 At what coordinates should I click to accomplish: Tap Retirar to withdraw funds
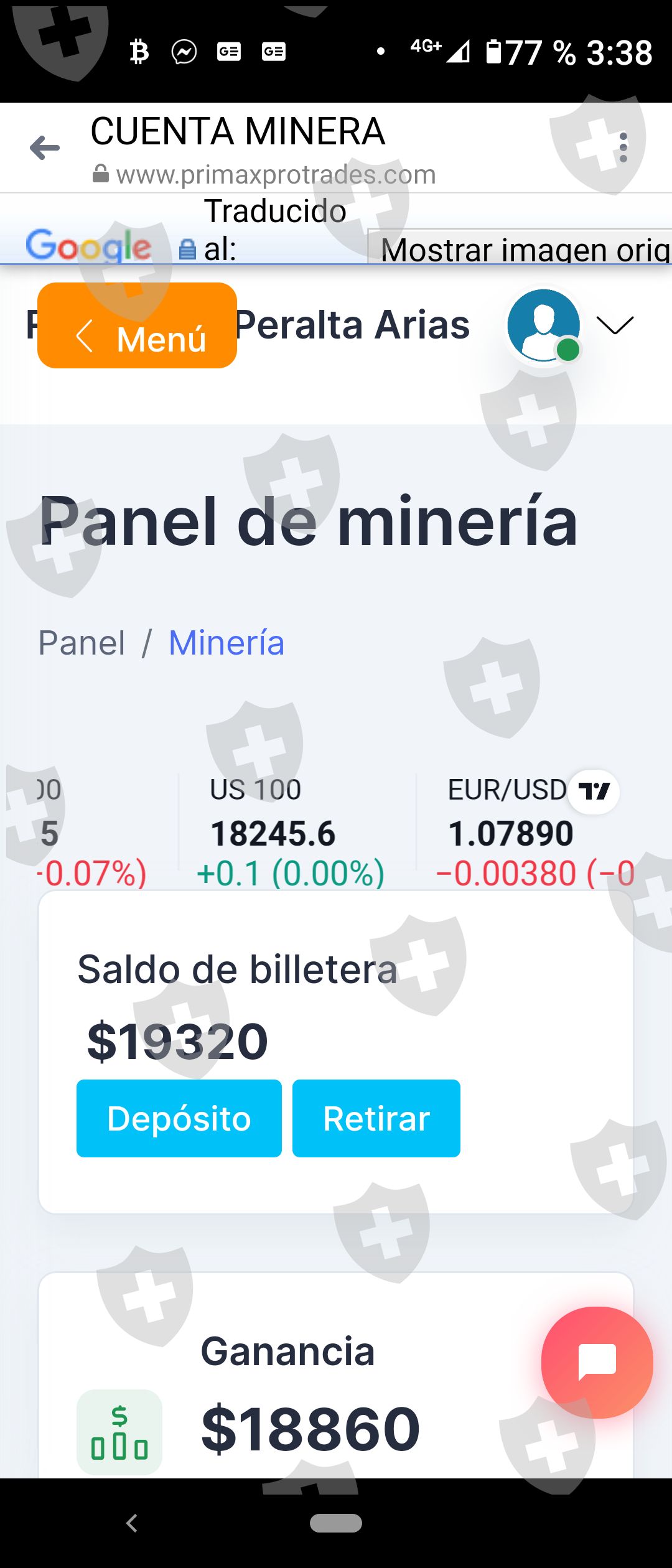coord(376,1119)
